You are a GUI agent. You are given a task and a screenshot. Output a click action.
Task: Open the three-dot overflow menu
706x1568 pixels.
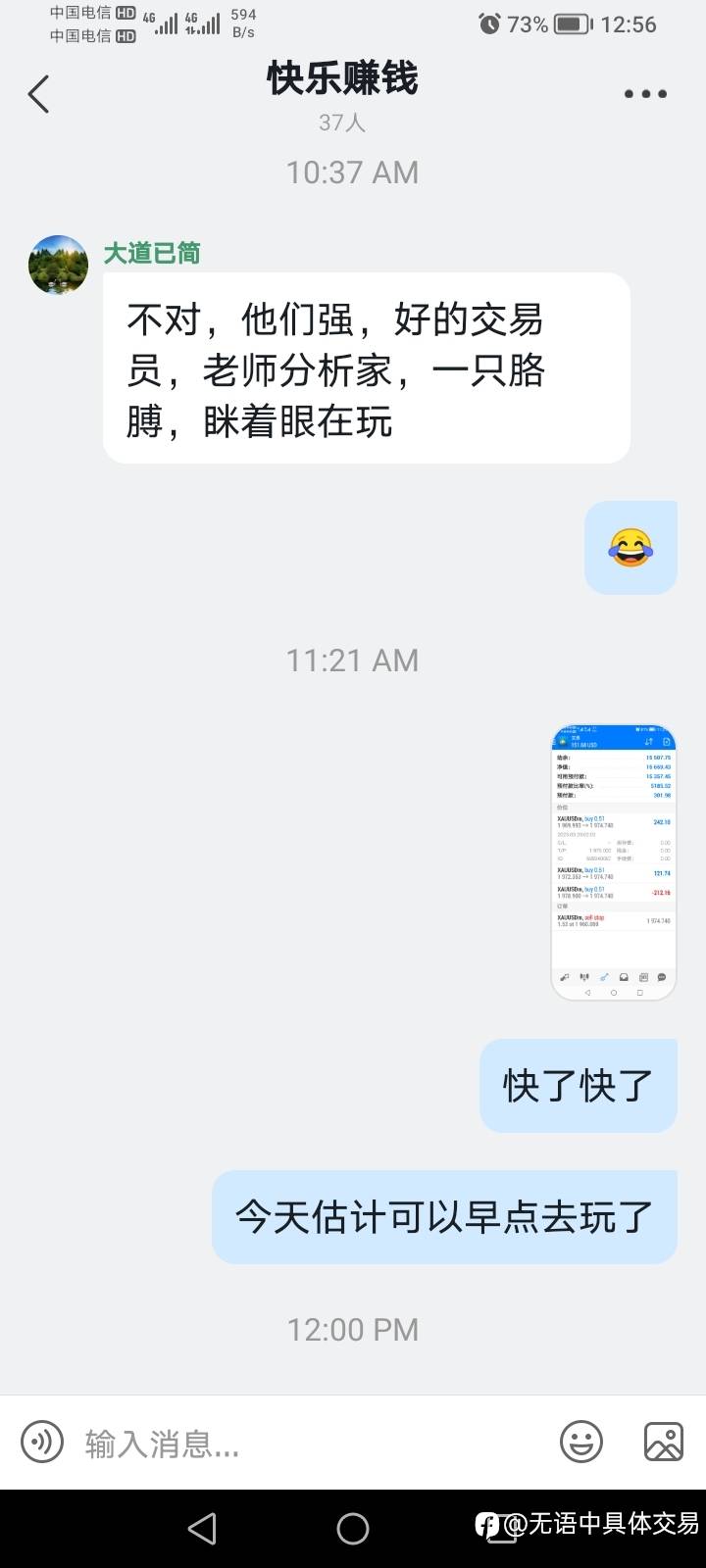[645, 94]
